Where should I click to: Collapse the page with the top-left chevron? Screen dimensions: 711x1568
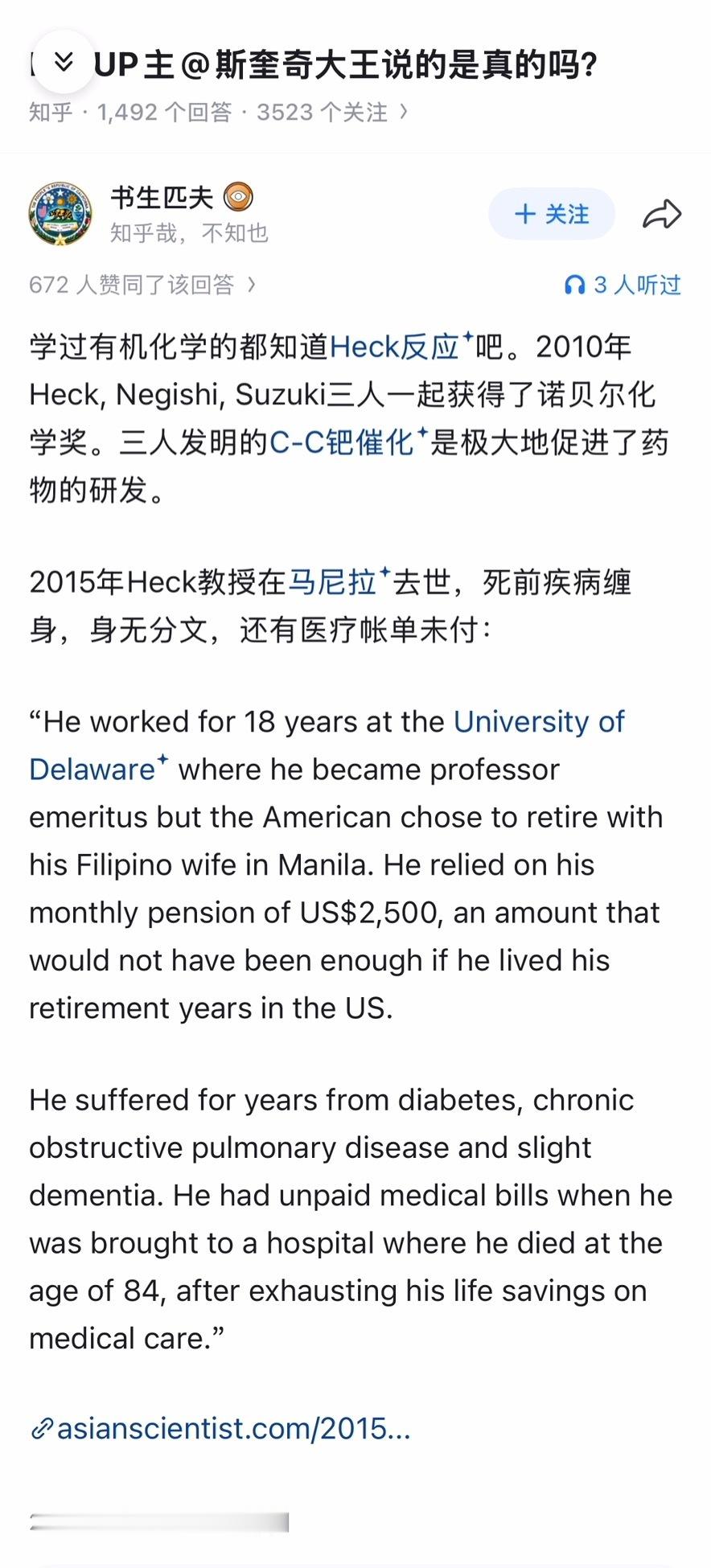[x=62, y=62]
